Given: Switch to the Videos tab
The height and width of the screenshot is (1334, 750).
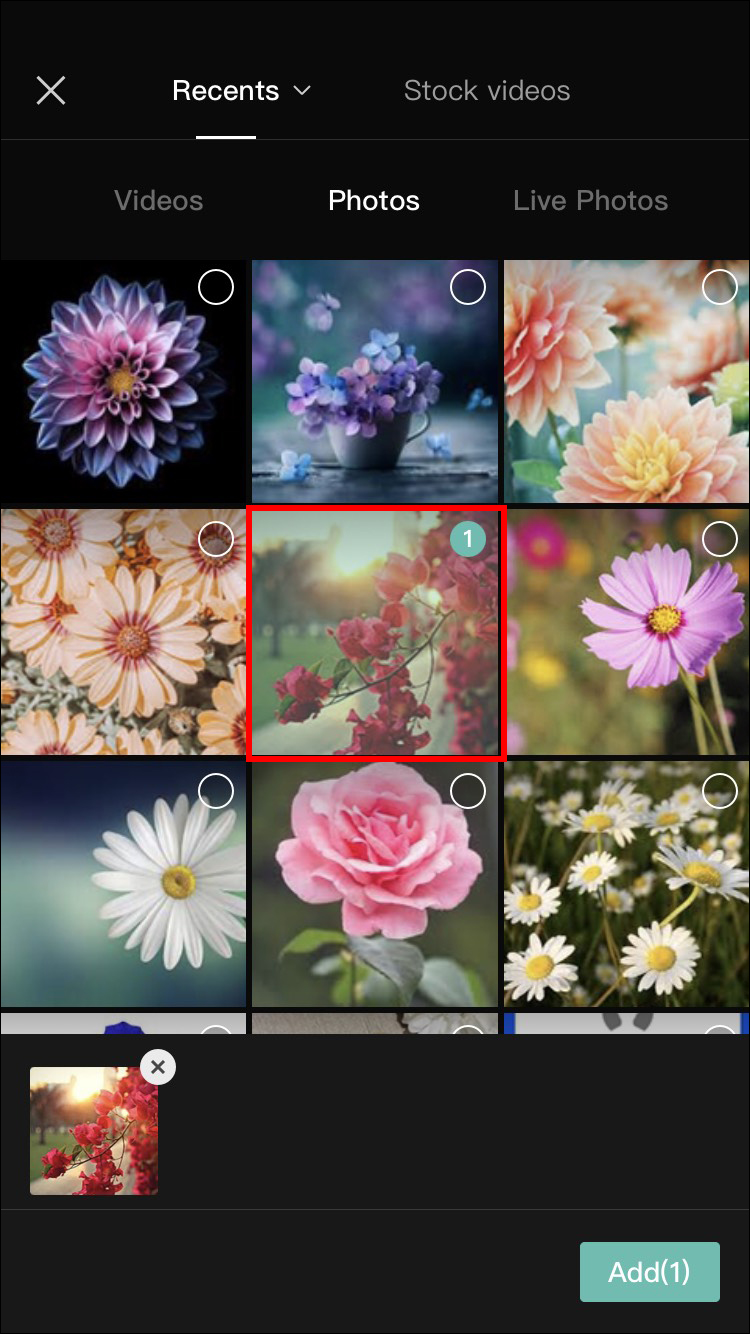Looking at the screenshot, I should tap(158, 201).
